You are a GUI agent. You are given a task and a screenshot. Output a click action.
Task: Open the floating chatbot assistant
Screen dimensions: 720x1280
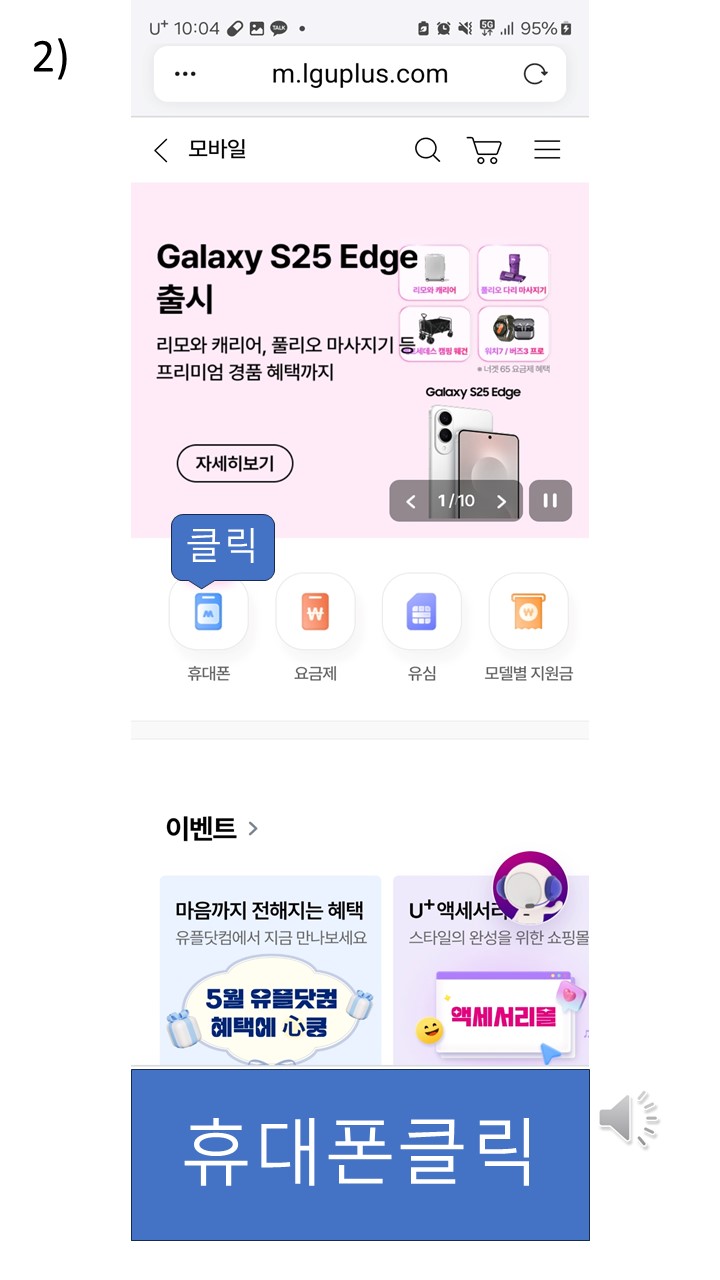click(530, 888)
